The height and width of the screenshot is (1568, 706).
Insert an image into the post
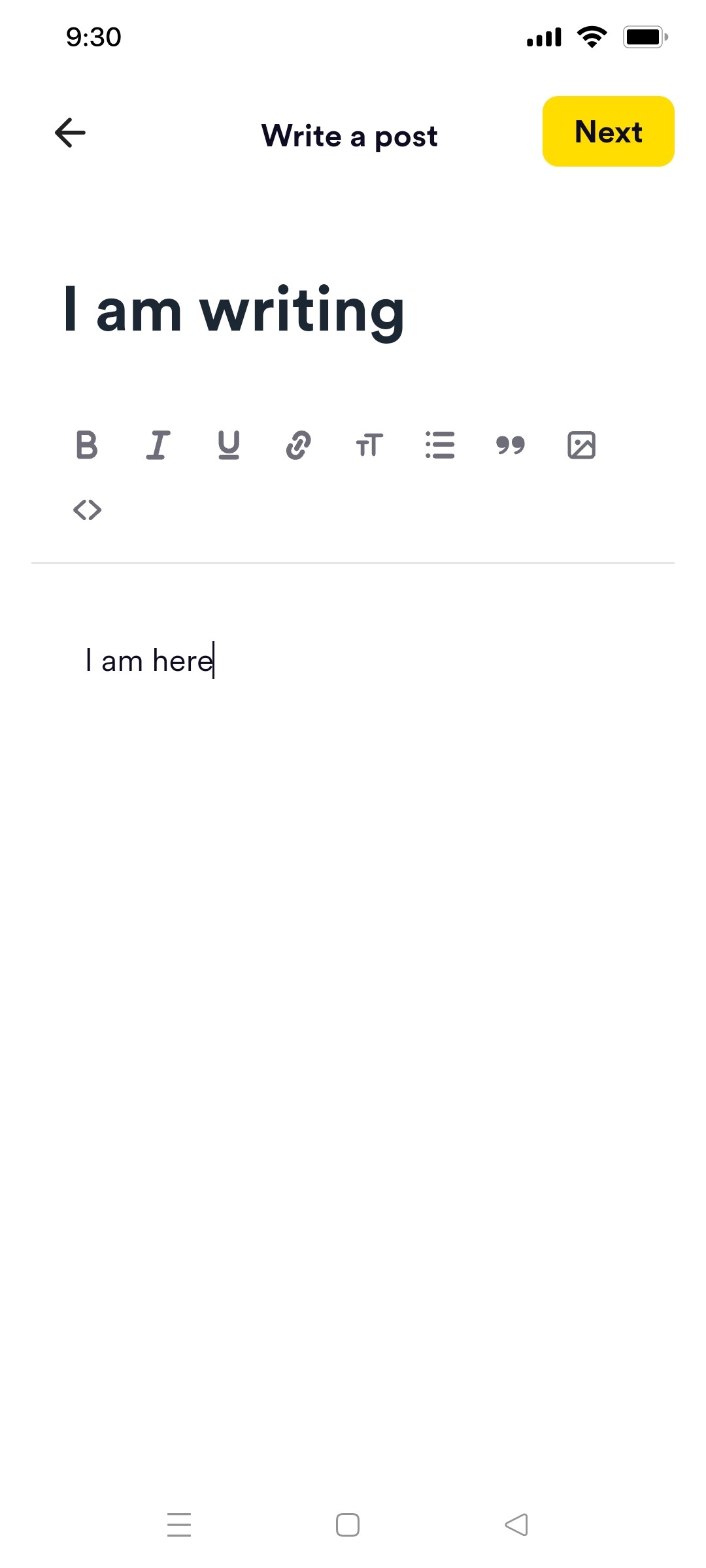pos(581,445)
